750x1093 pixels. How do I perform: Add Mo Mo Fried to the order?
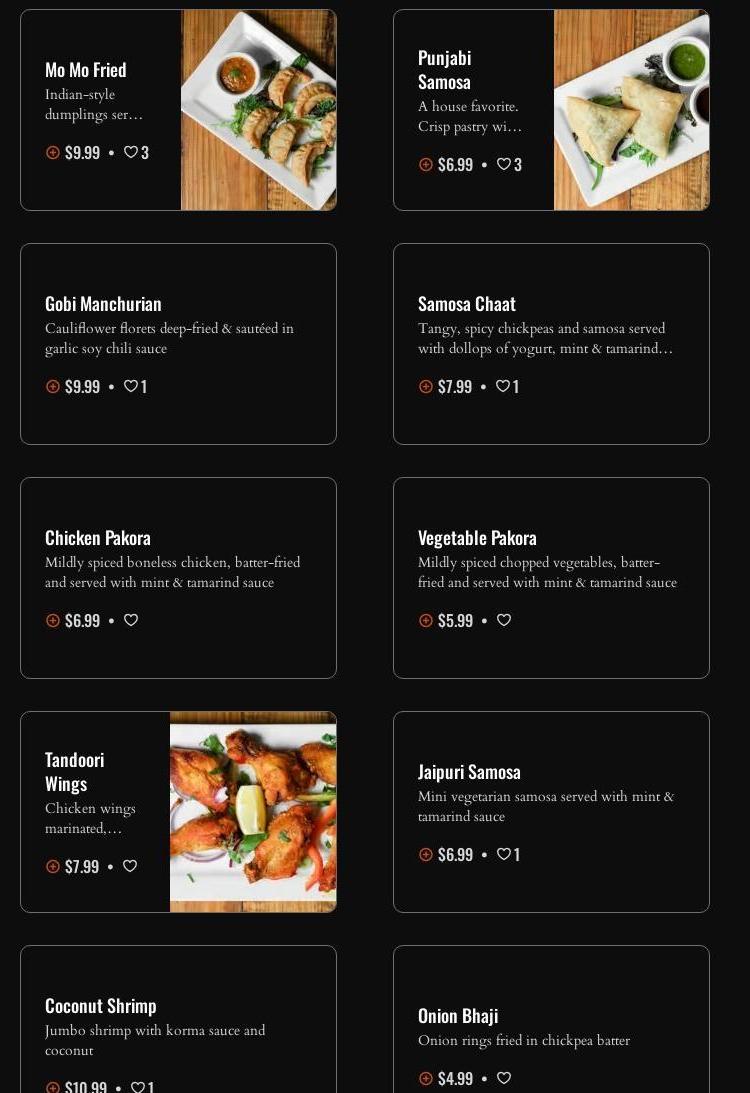[53, 152]
